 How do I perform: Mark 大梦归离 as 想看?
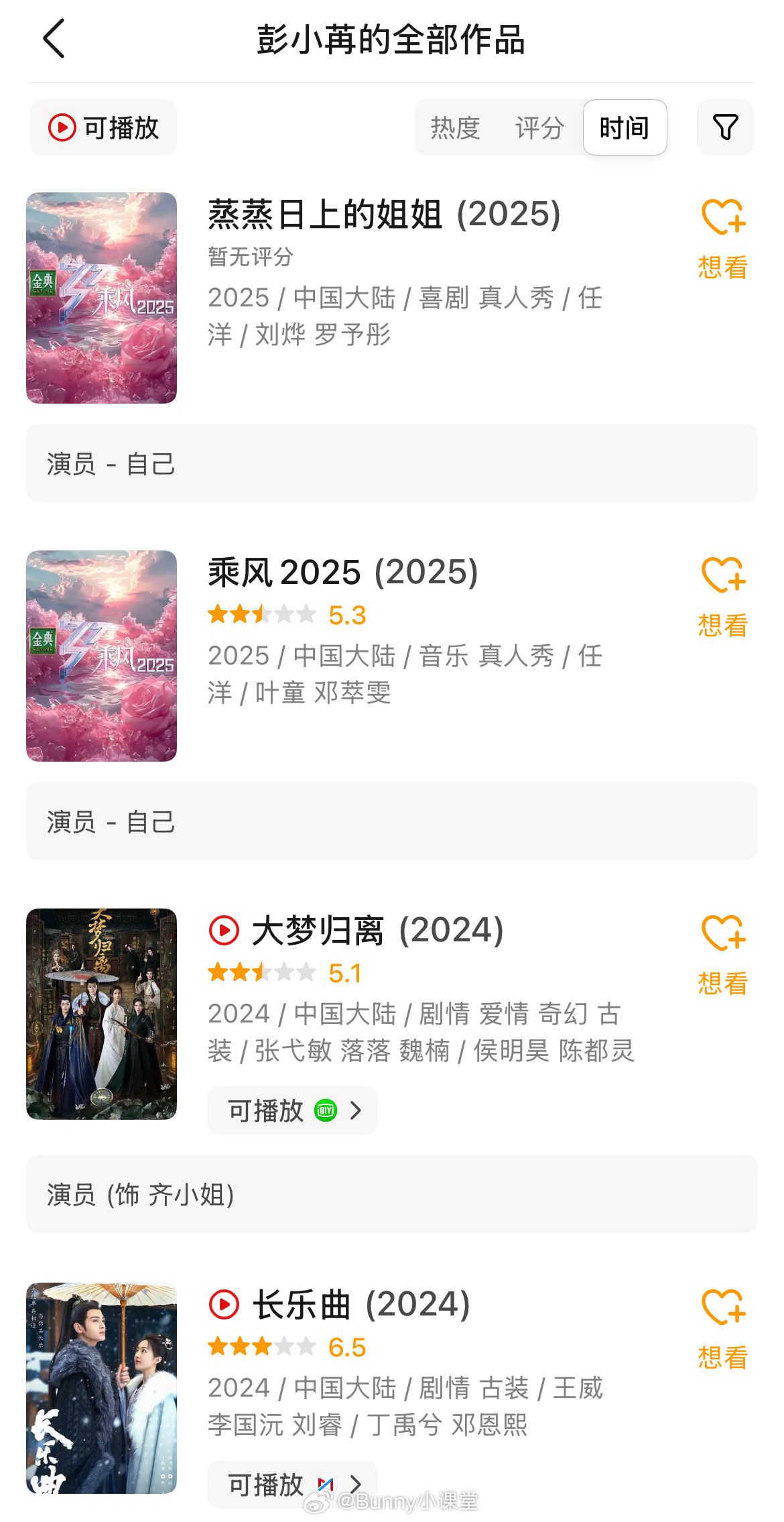click(x=723, y=955)
